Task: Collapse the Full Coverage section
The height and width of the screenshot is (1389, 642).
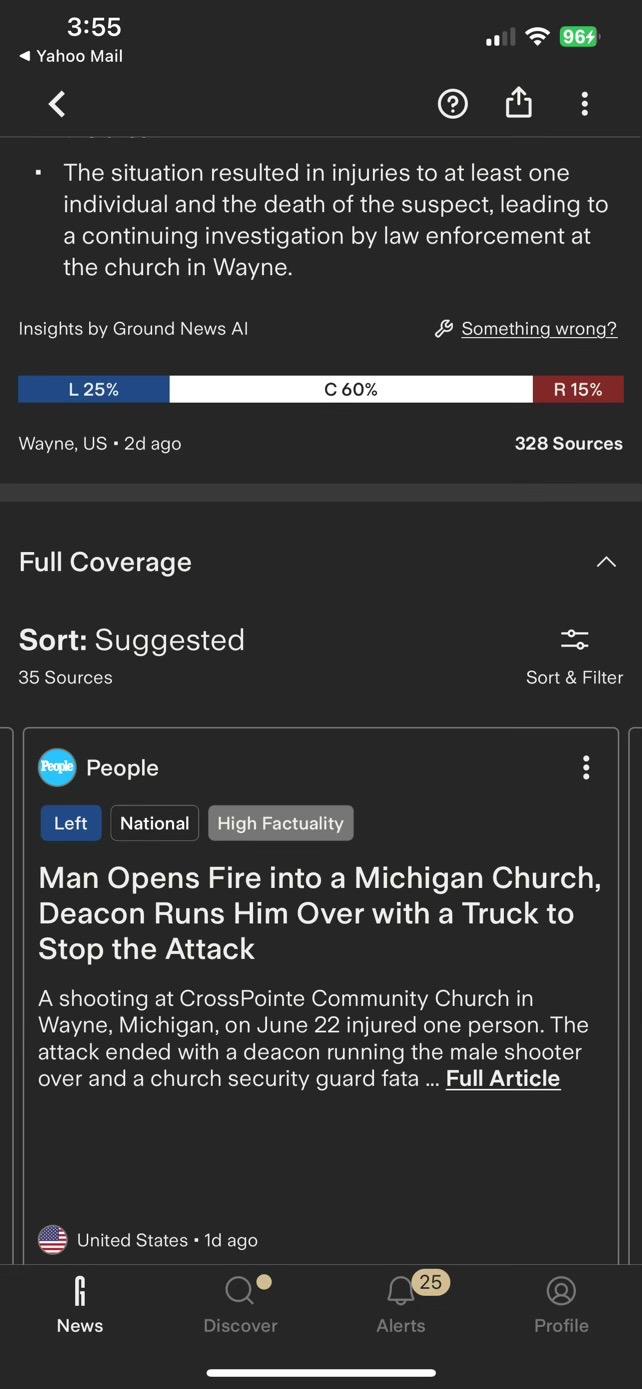Action: coord(606,562)
